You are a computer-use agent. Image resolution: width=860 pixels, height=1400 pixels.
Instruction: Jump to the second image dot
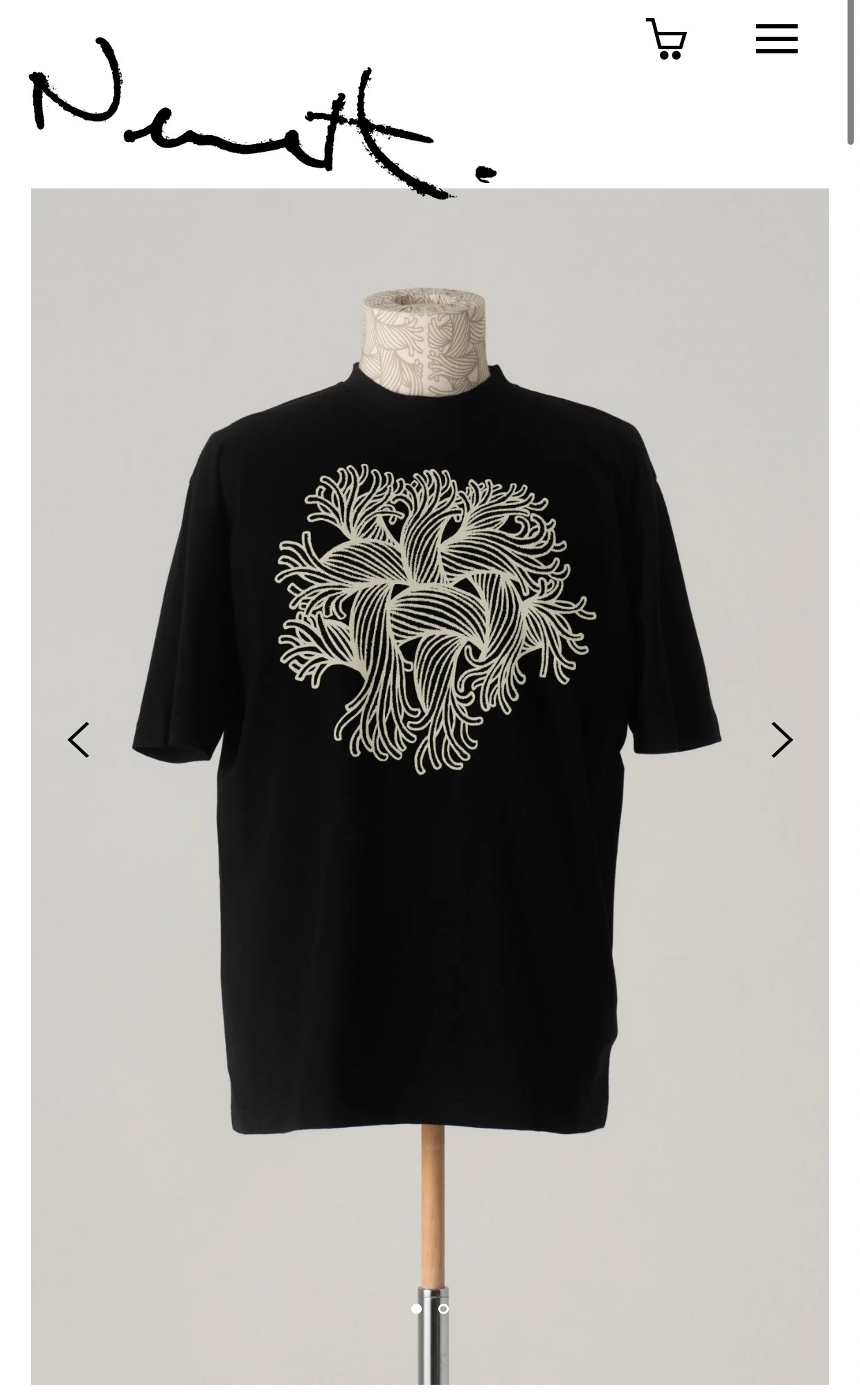[444, 1309]
